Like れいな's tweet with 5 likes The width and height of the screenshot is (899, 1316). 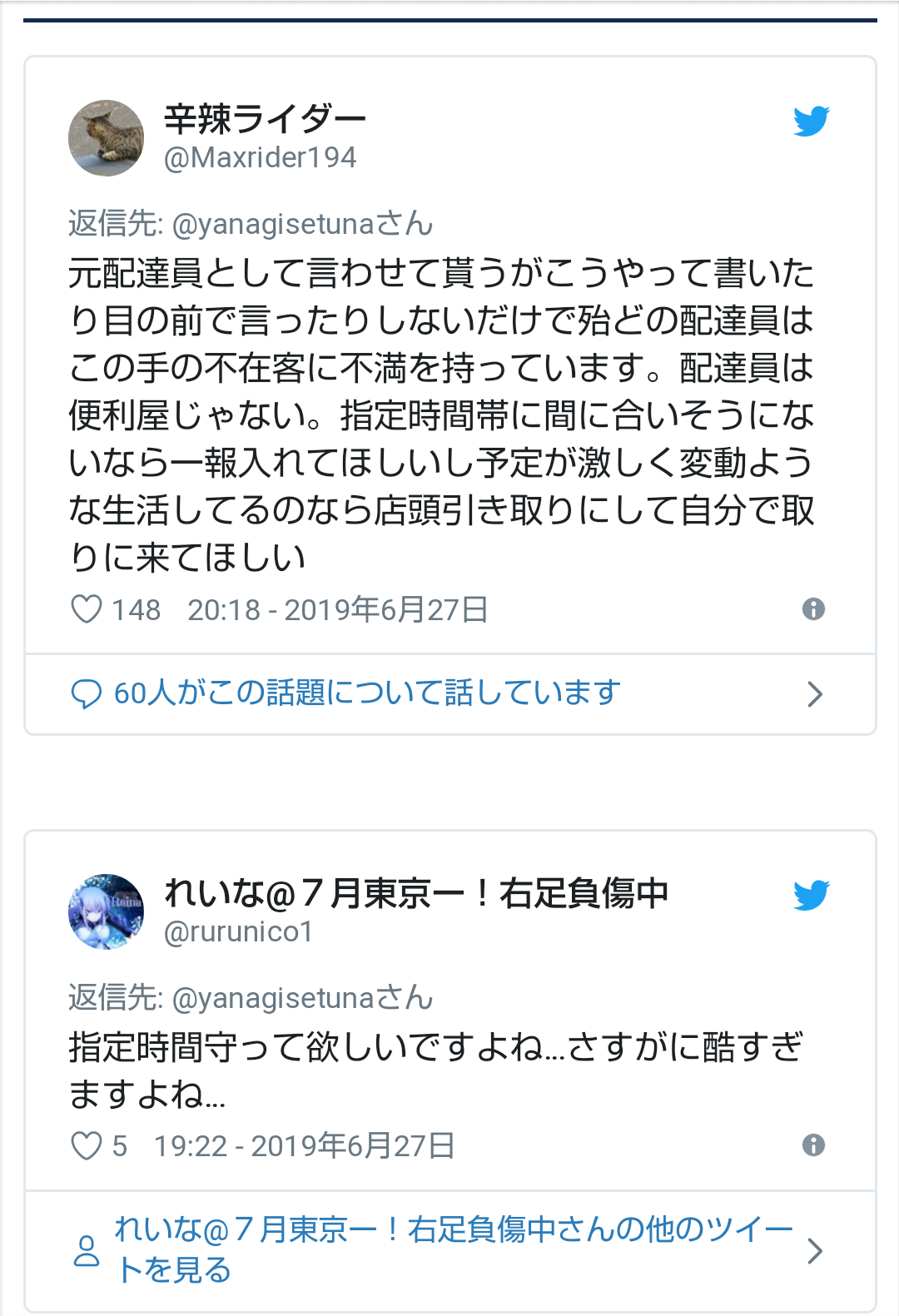(x=87, y=1145)
